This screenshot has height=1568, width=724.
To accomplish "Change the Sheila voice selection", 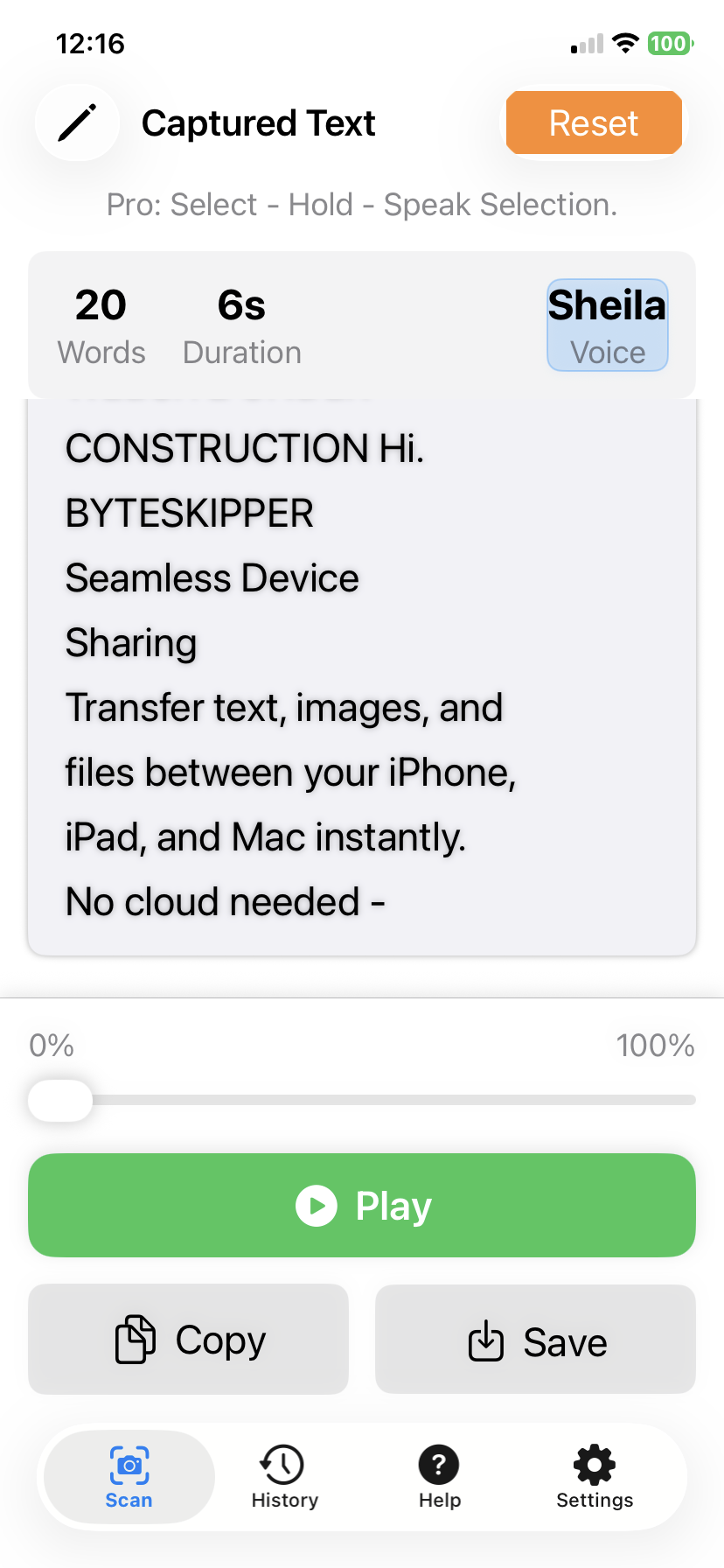I will [x=608, y=325].
